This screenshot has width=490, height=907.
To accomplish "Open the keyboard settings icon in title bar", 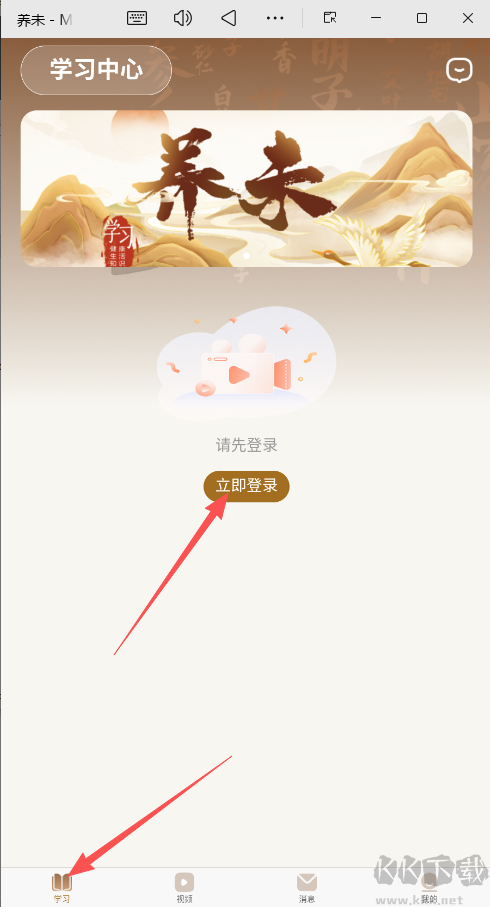I will 137,18.
